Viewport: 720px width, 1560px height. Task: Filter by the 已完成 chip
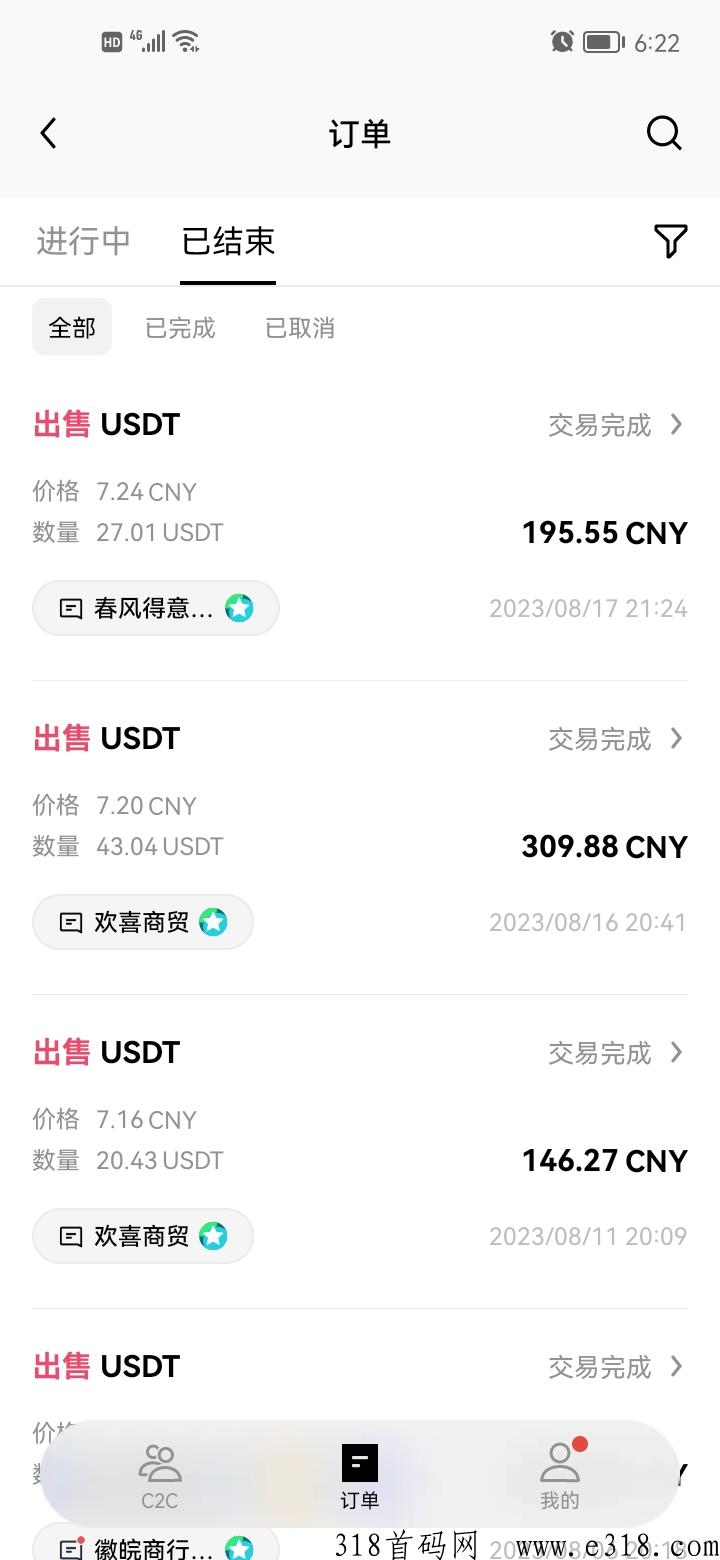(180, 327)
